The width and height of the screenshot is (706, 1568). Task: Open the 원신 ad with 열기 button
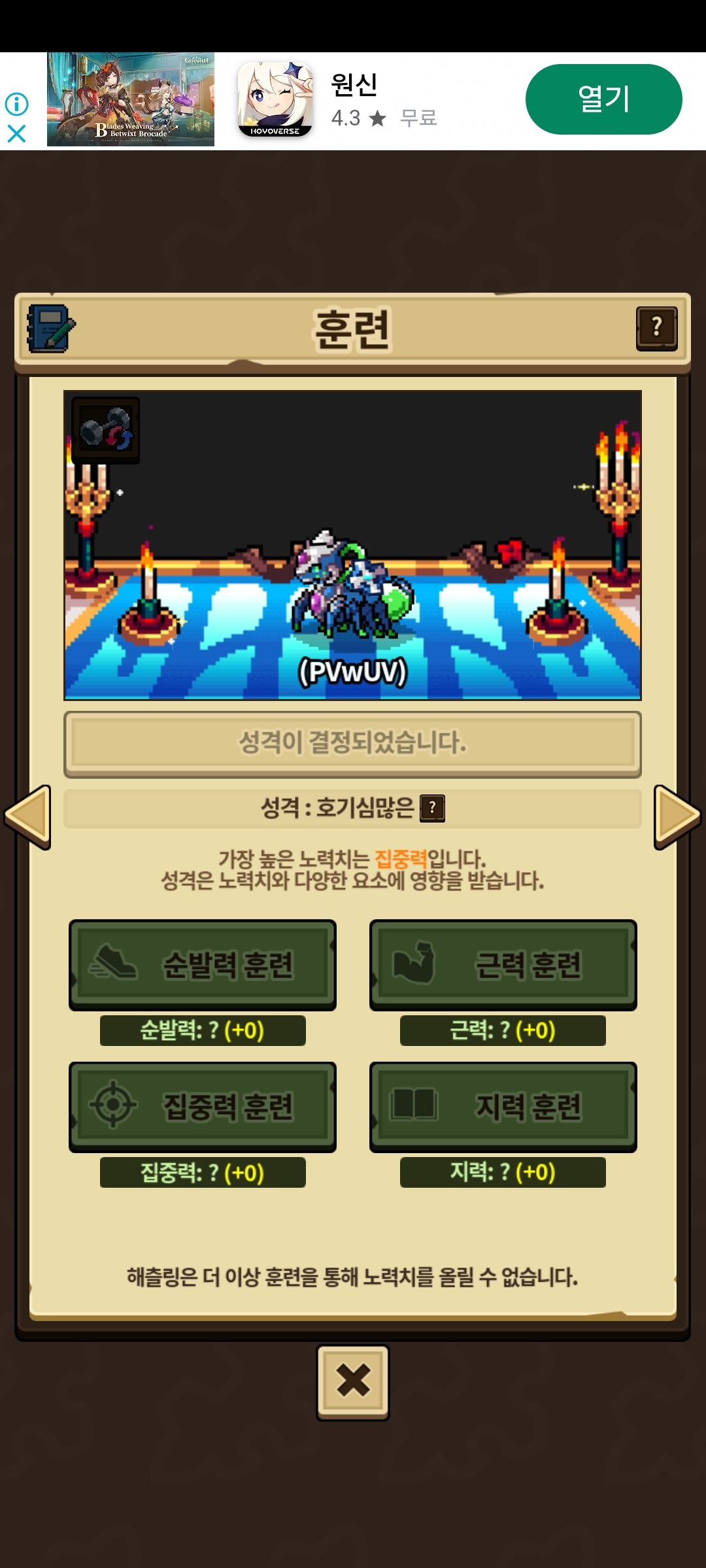click(603, 99)
